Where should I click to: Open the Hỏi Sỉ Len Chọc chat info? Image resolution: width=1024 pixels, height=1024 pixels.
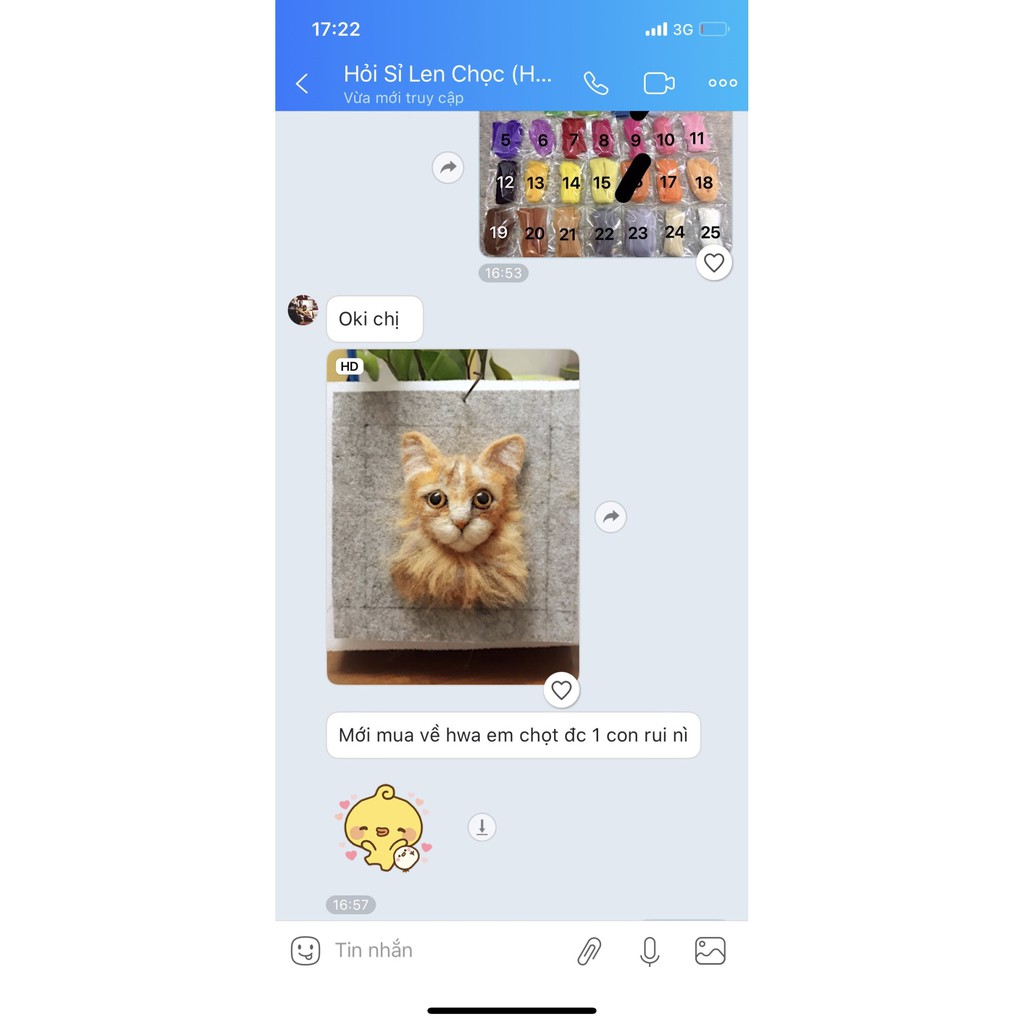point(446,84)
